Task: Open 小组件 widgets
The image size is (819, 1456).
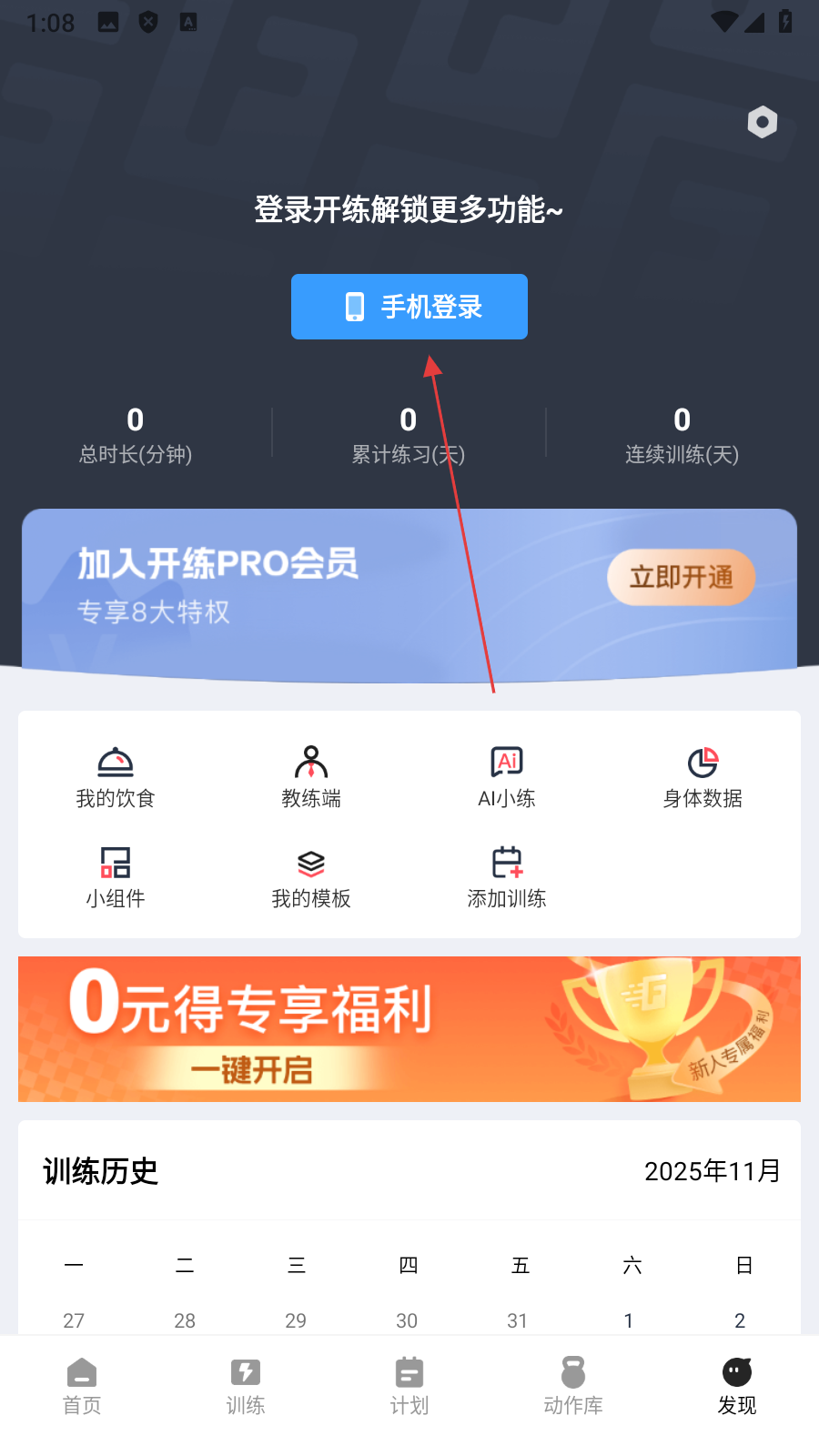Action: pyautogui.click(x=116, y=877)
